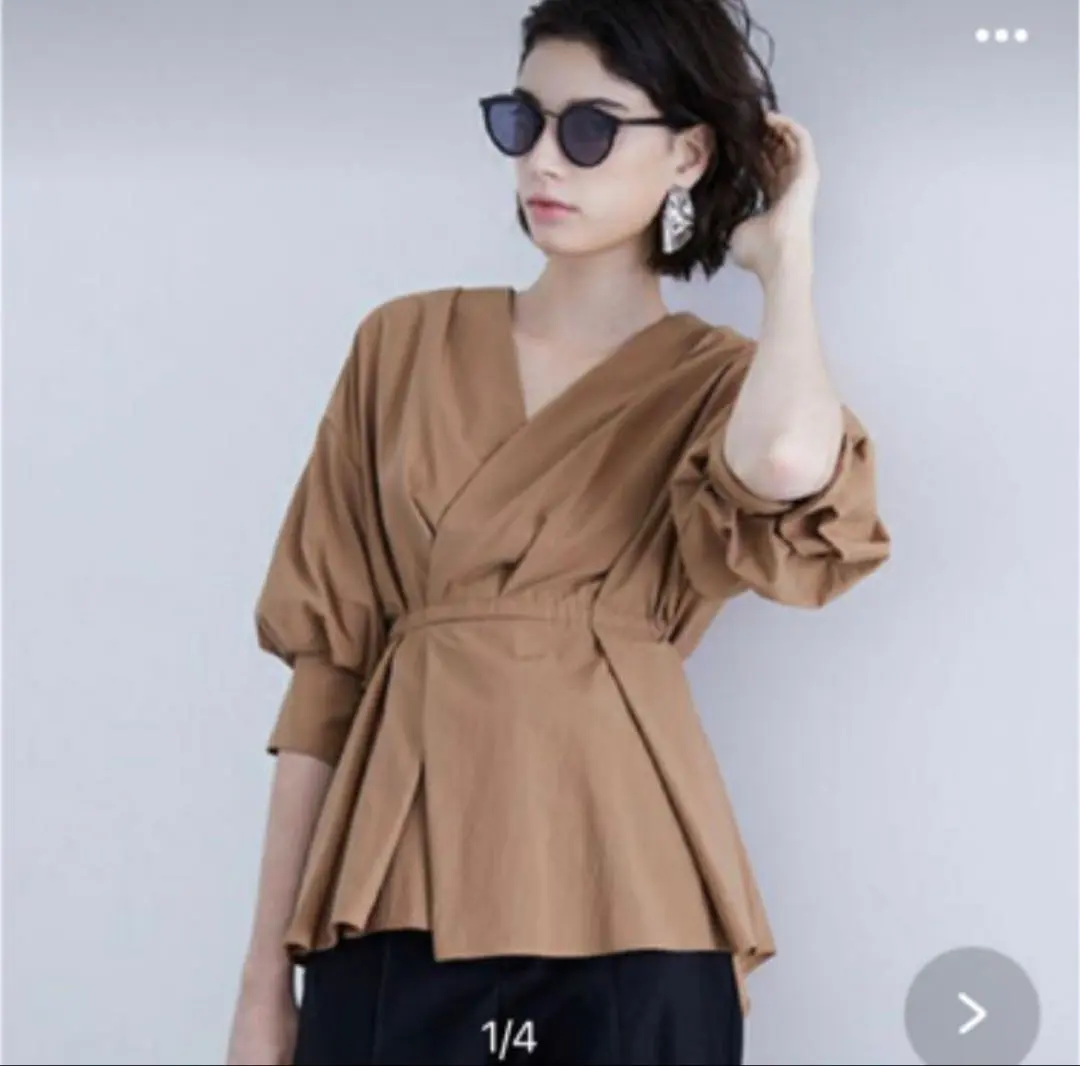
Task: Go to the next product photo
Action: pos(971,1012)
